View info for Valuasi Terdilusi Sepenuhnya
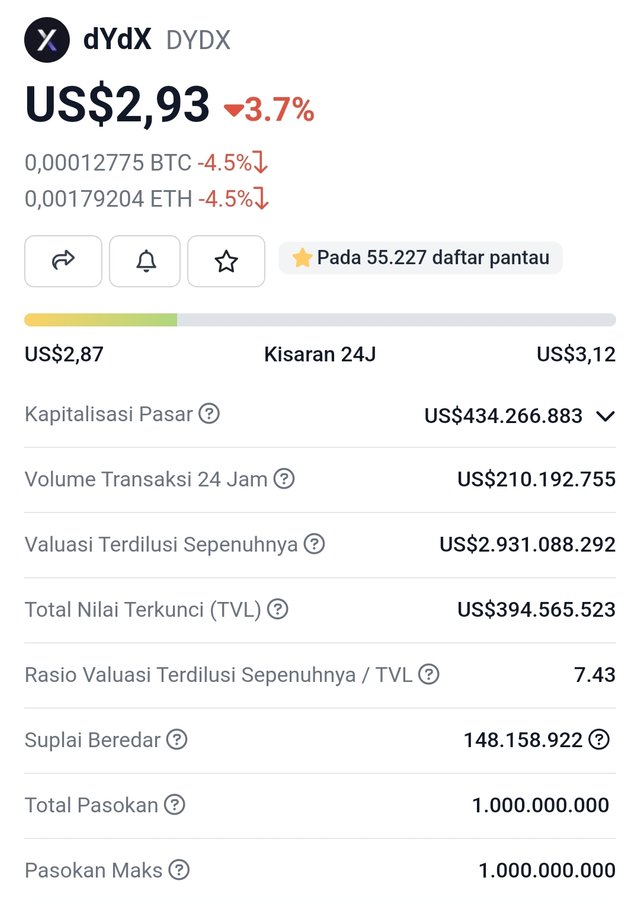Image resolution: width=640 pixels, height=903 pixels. 314,544
